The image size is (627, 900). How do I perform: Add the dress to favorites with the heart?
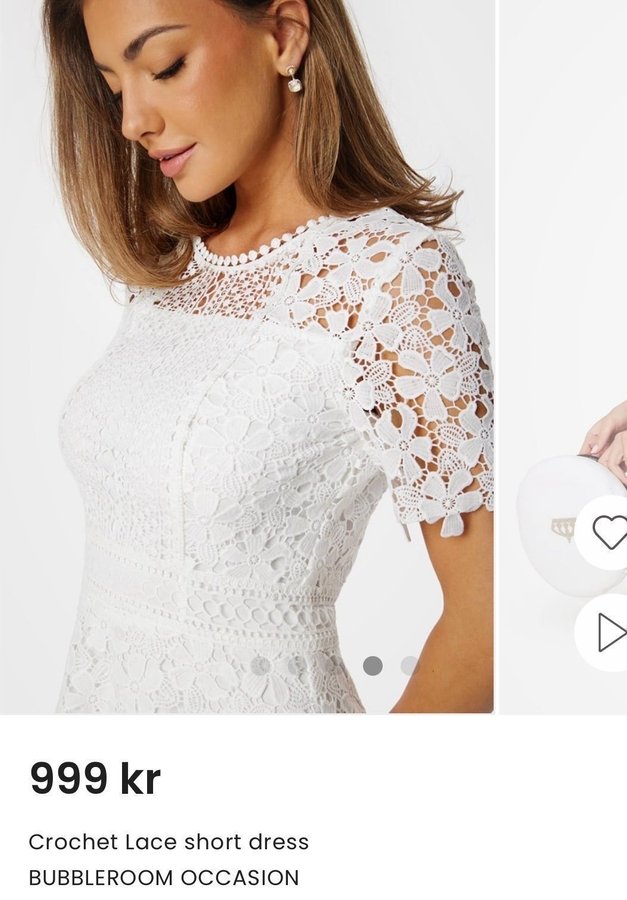pos(608,532)
